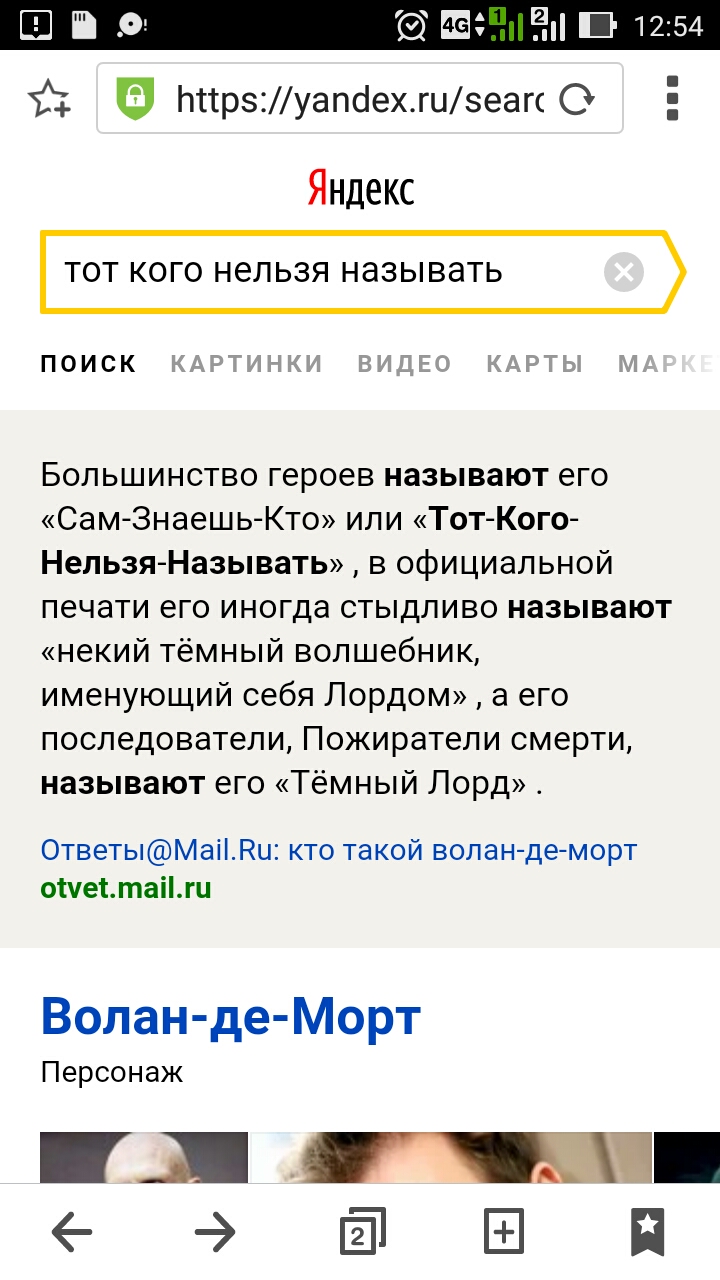Screen dimensions: 720x1280
Task: Go back to the previous page
Action: tap(71, 1232)
